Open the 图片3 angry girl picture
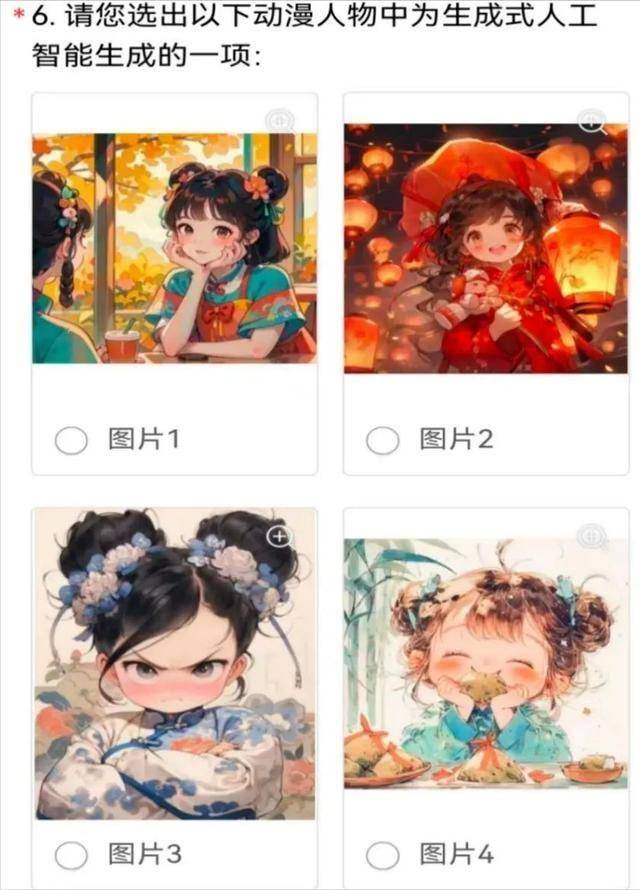 (x=174, y=665)
